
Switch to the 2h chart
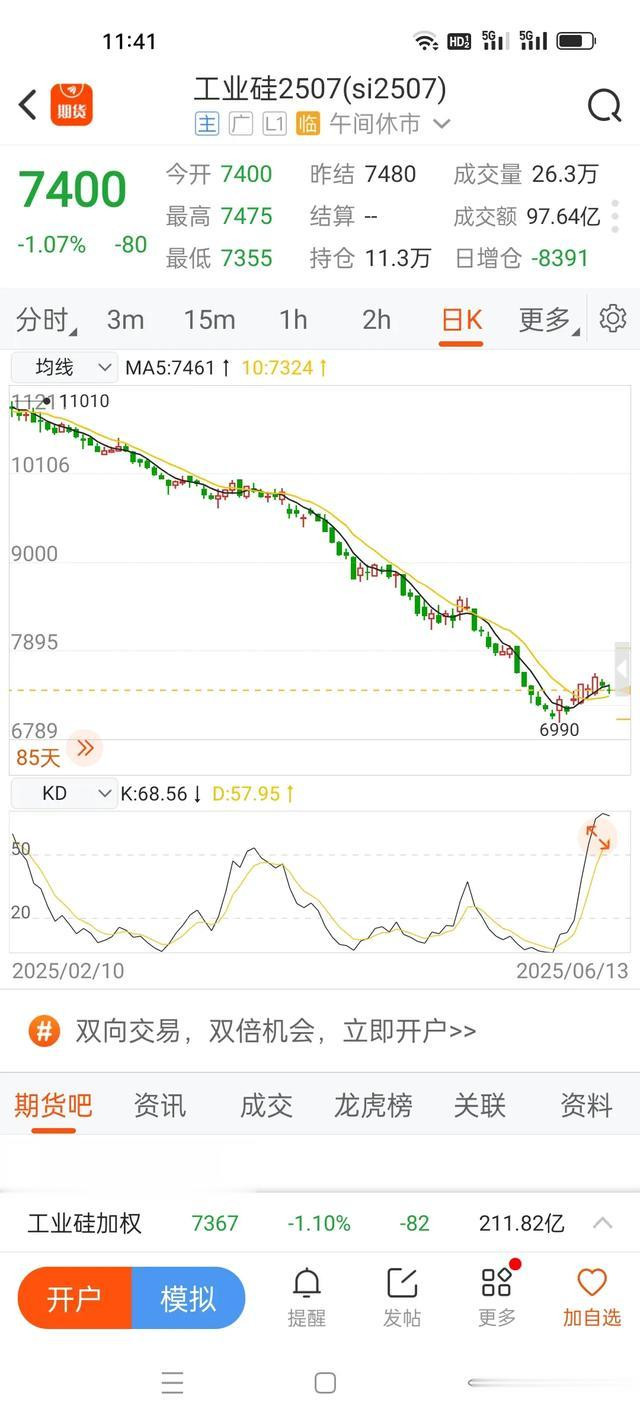point(377,320)
